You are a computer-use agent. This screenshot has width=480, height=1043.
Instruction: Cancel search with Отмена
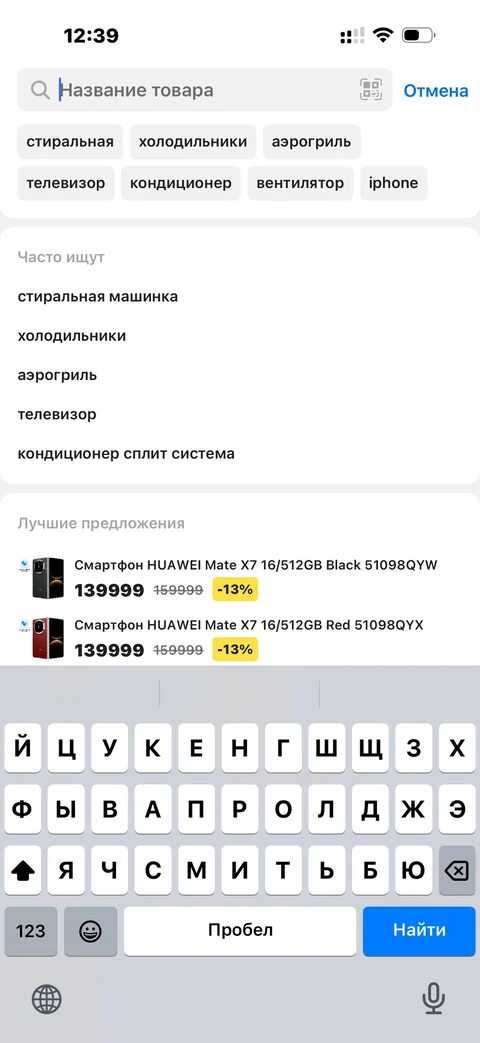click(x=436, y=90)
